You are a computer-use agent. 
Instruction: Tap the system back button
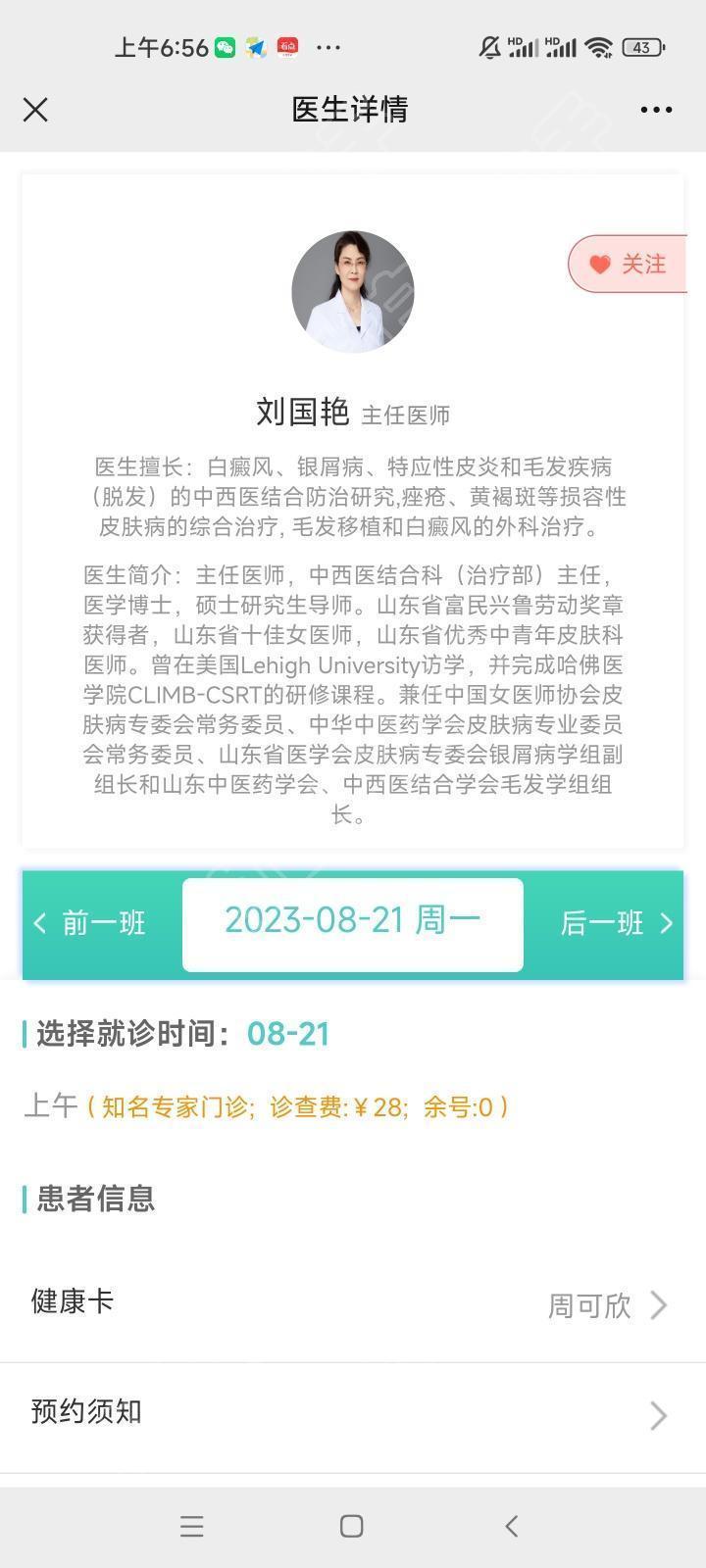pos(511,1526)
